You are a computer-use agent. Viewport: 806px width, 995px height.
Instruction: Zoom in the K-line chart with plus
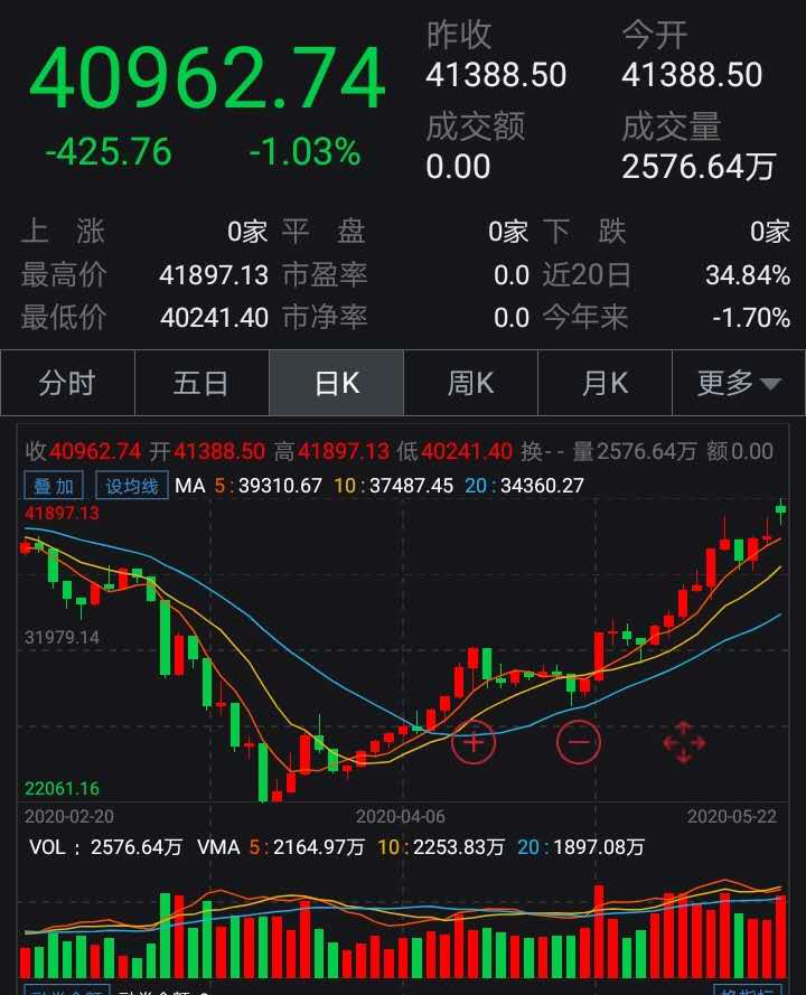pos(473,743)
